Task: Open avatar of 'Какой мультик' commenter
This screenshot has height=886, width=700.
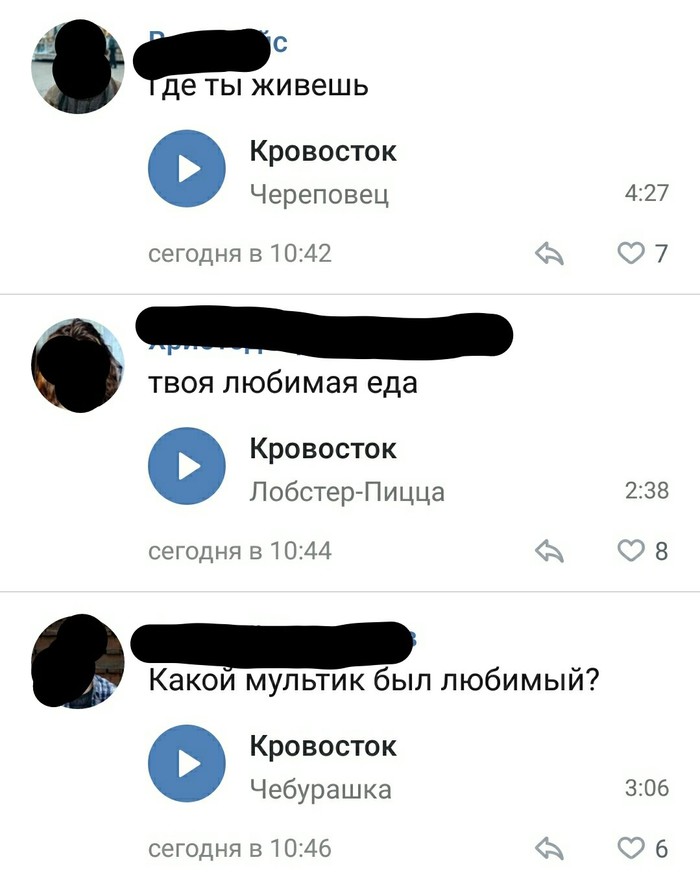Action: tap(79, 660)
